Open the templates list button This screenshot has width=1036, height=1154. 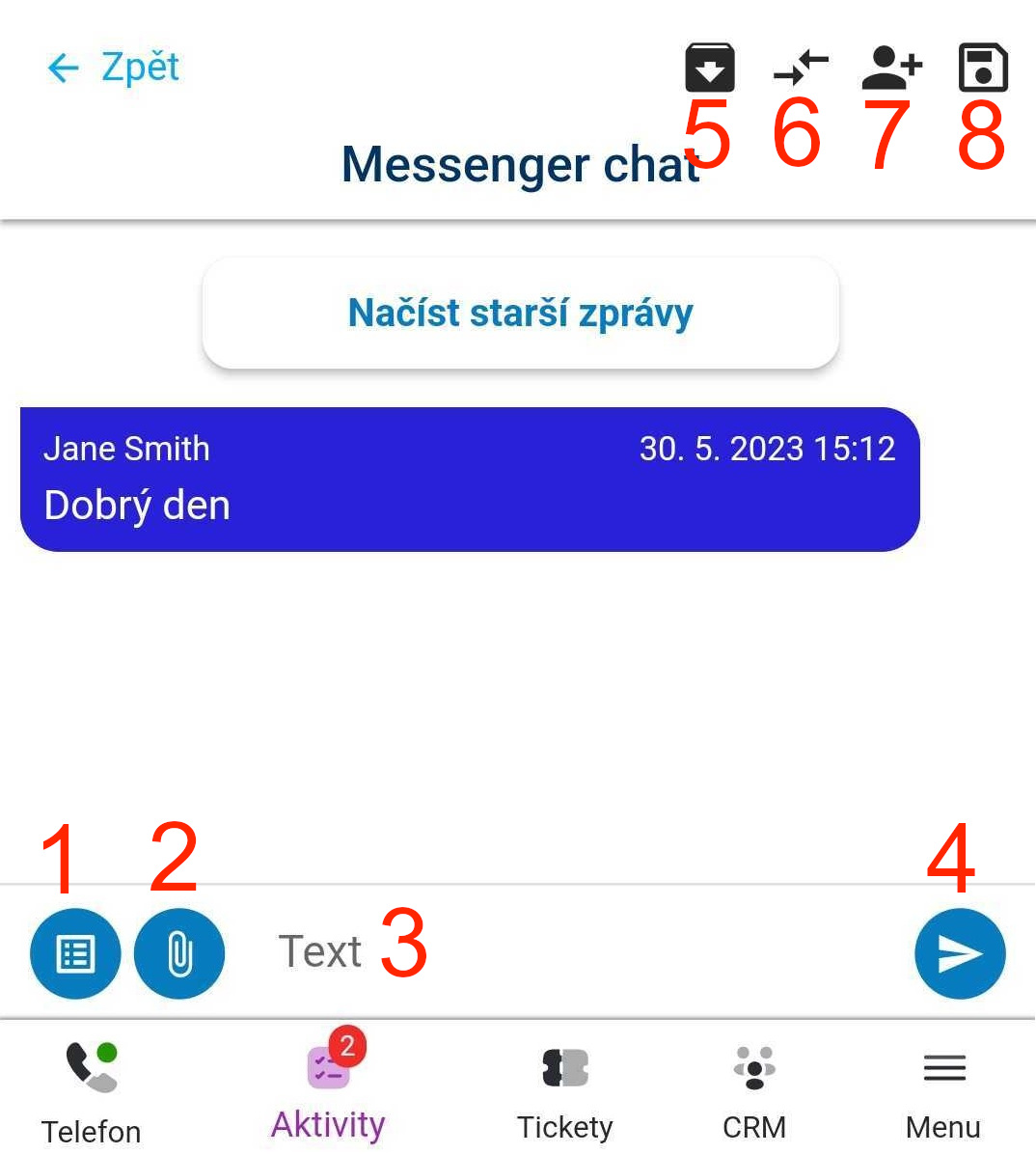point(75,953)
